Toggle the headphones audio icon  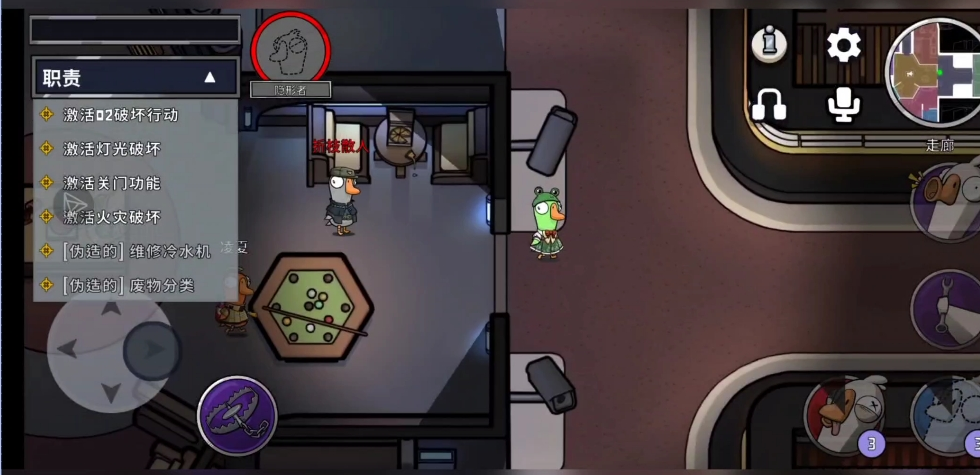point(769,103)
